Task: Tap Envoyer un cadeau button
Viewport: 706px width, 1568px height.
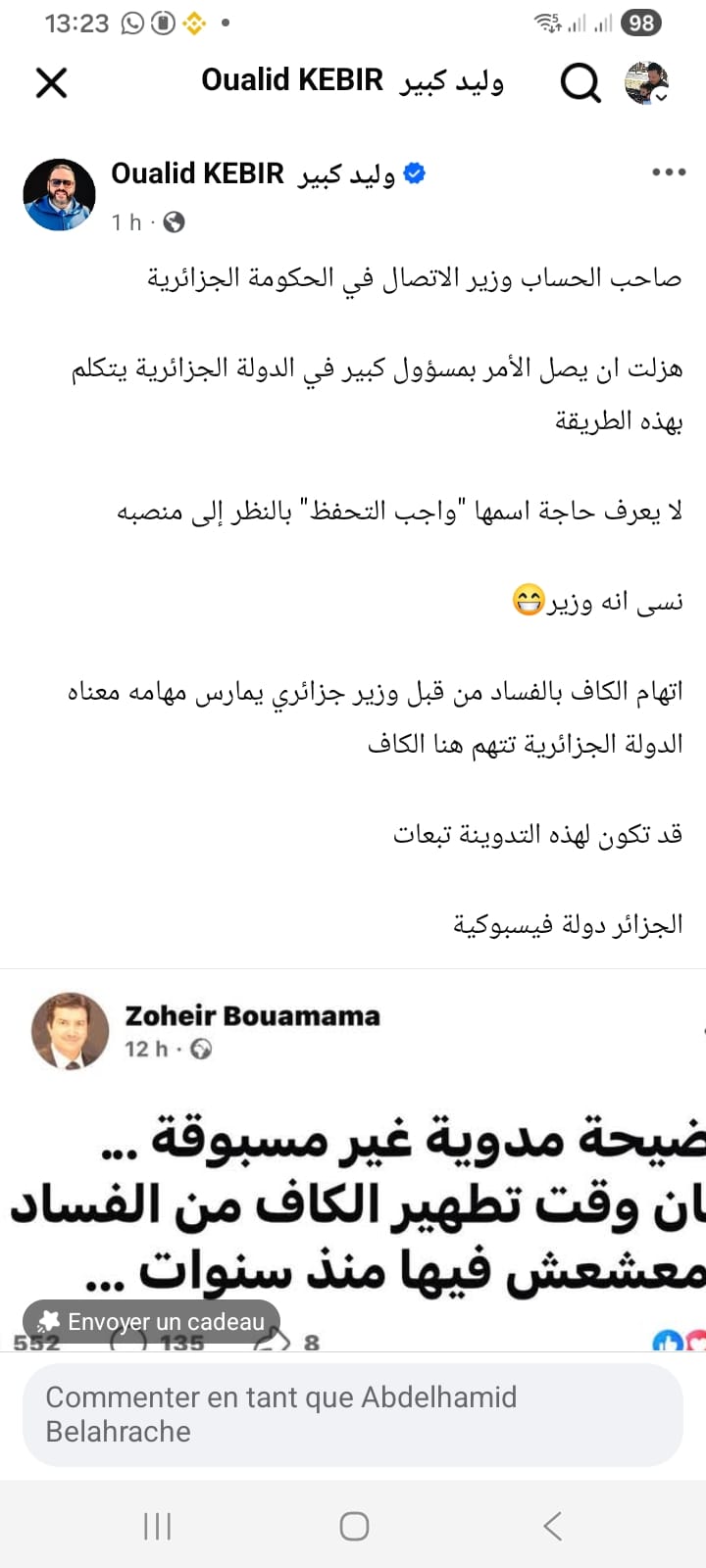Action: [152, 1322]
